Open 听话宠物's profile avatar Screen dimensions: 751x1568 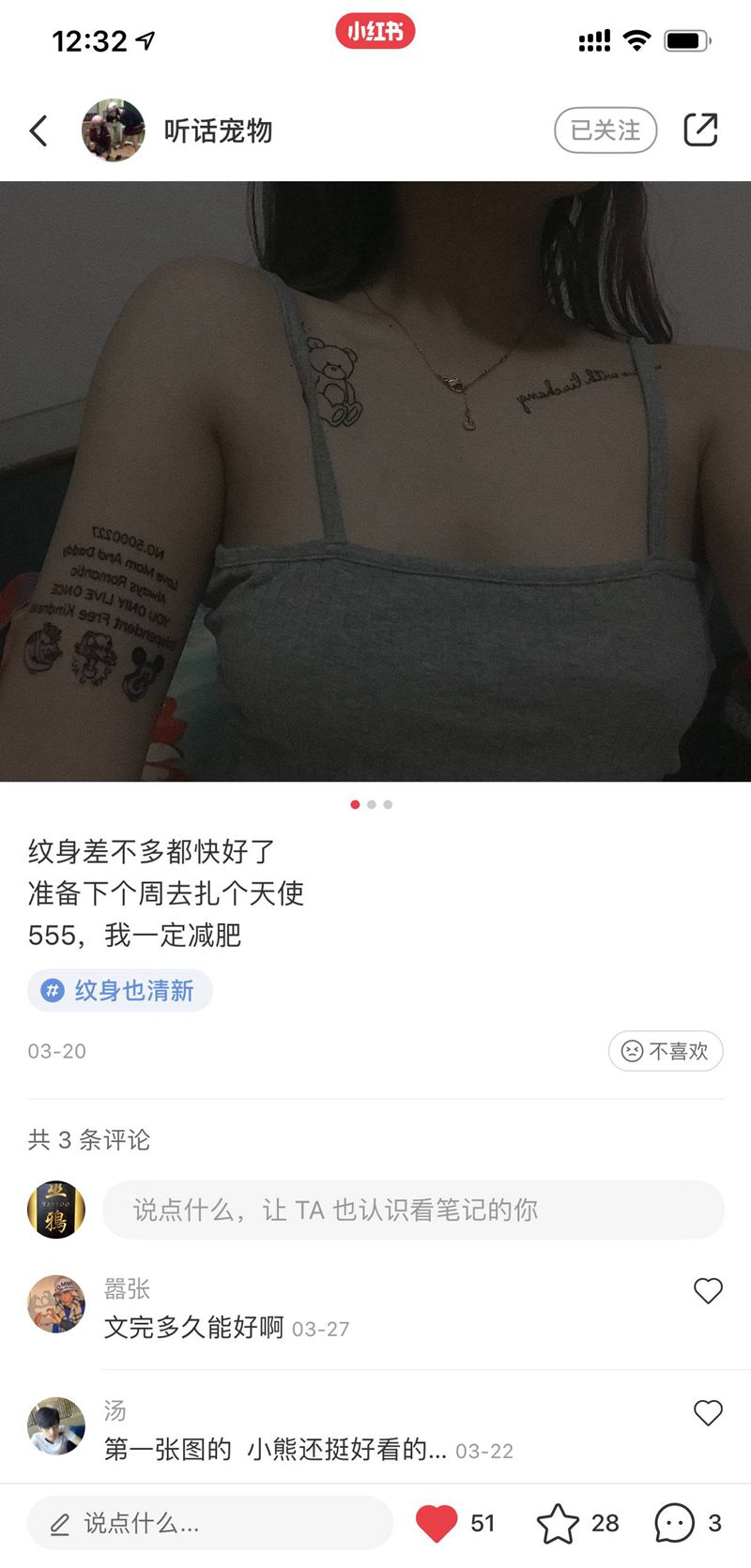[x=114, y=130]
